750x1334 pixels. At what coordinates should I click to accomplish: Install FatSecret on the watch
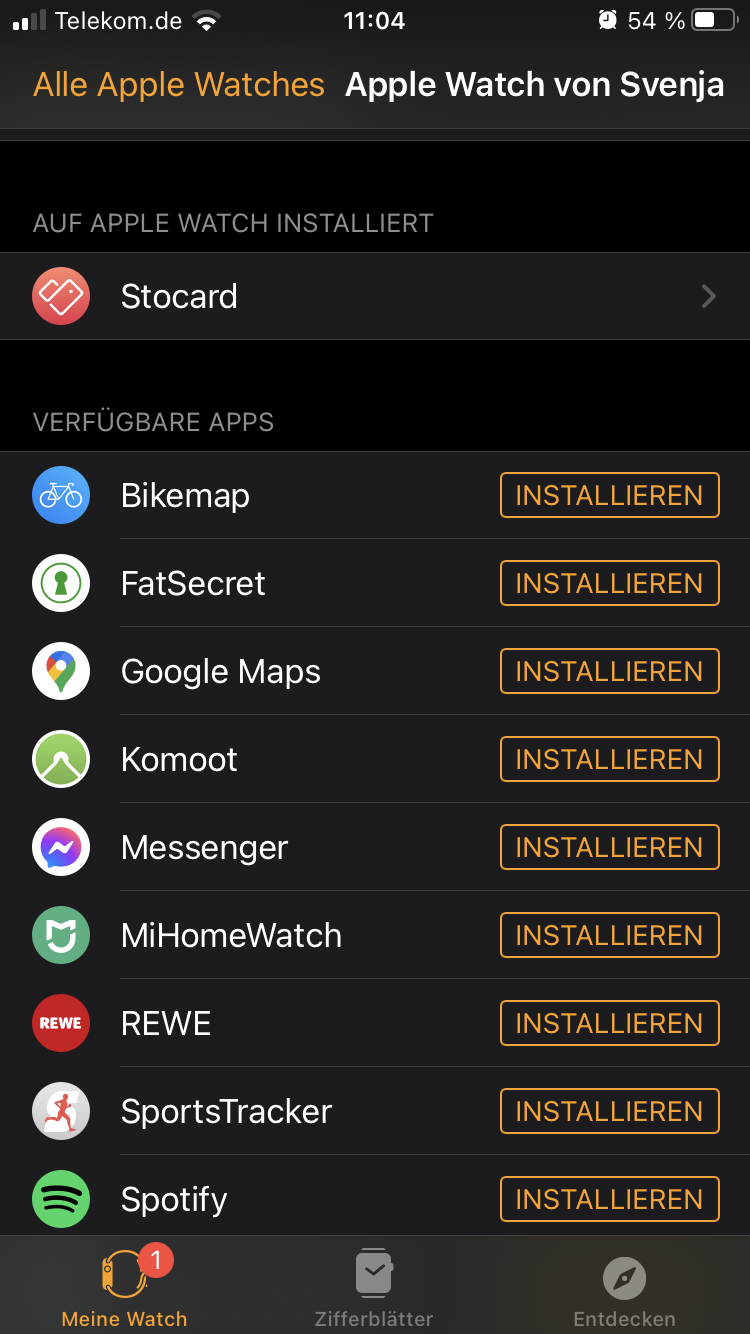coord(609,583)
